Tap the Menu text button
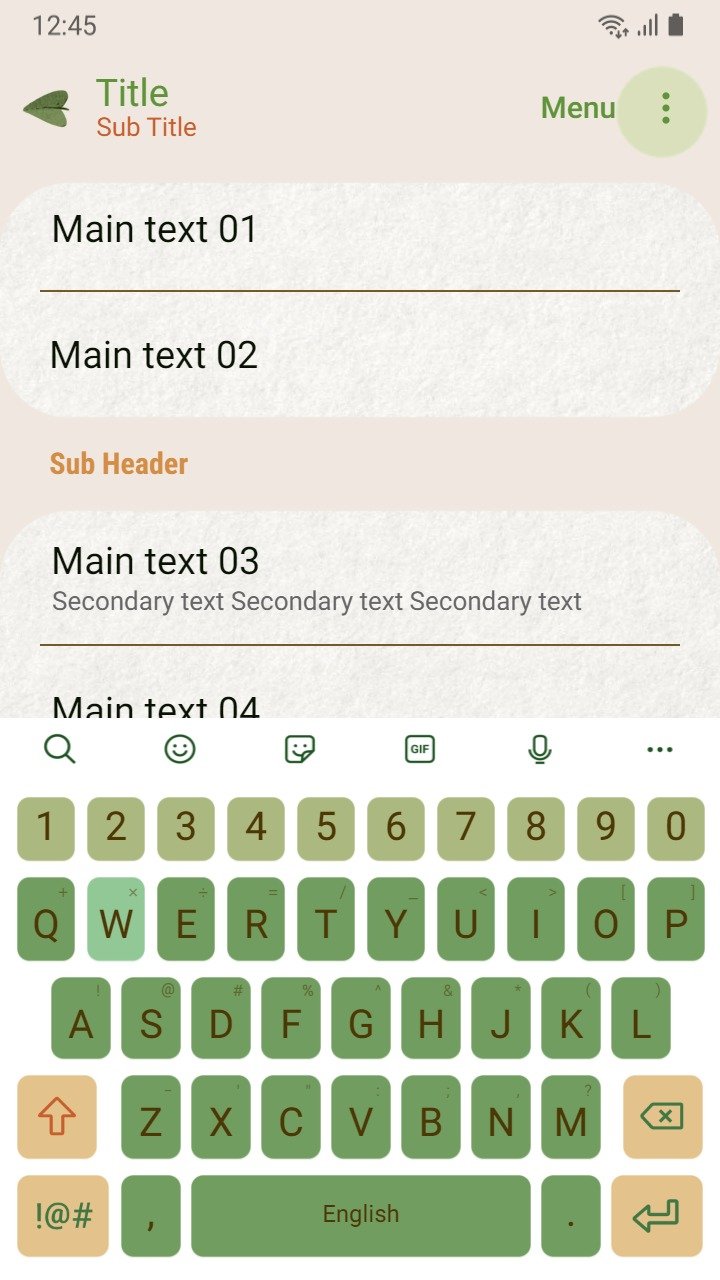This screenshot has width=720, height=1280. click(x=578, y=108)
